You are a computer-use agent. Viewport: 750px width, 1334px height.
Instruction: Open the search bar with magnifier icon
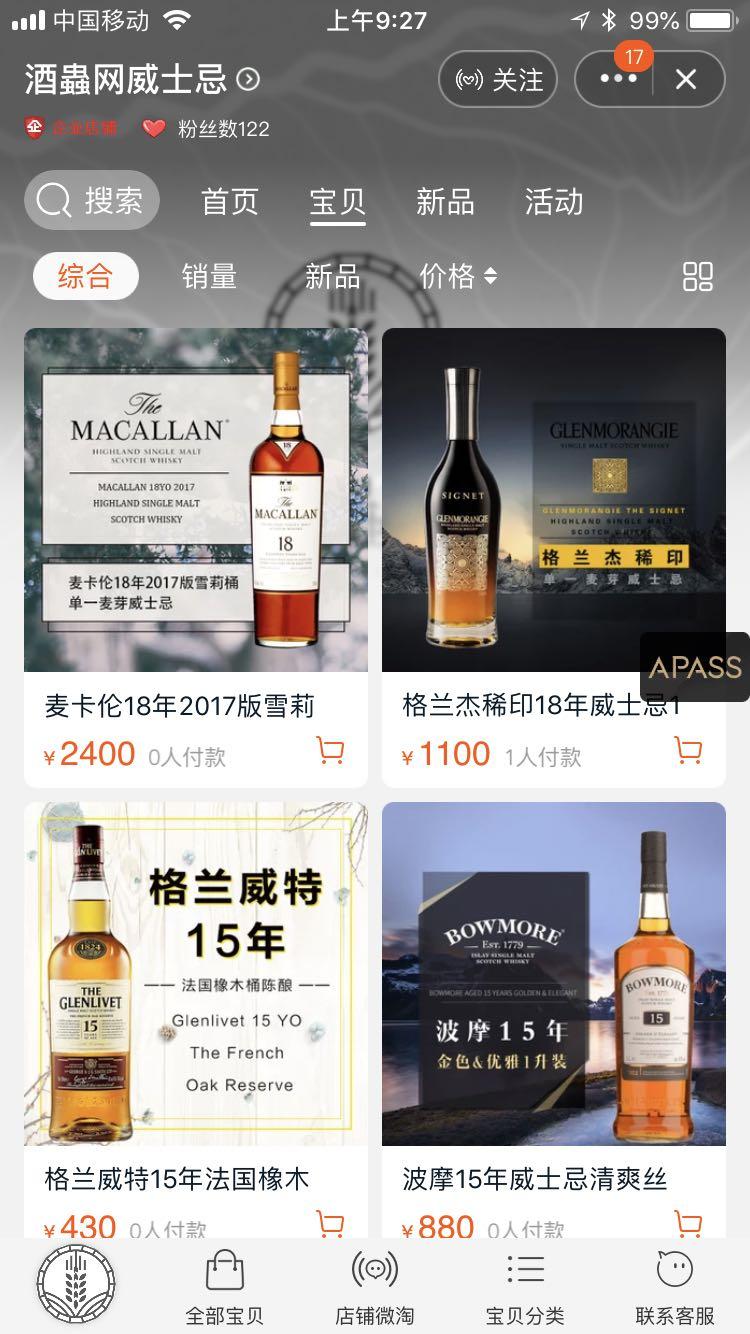click(91, 200)
